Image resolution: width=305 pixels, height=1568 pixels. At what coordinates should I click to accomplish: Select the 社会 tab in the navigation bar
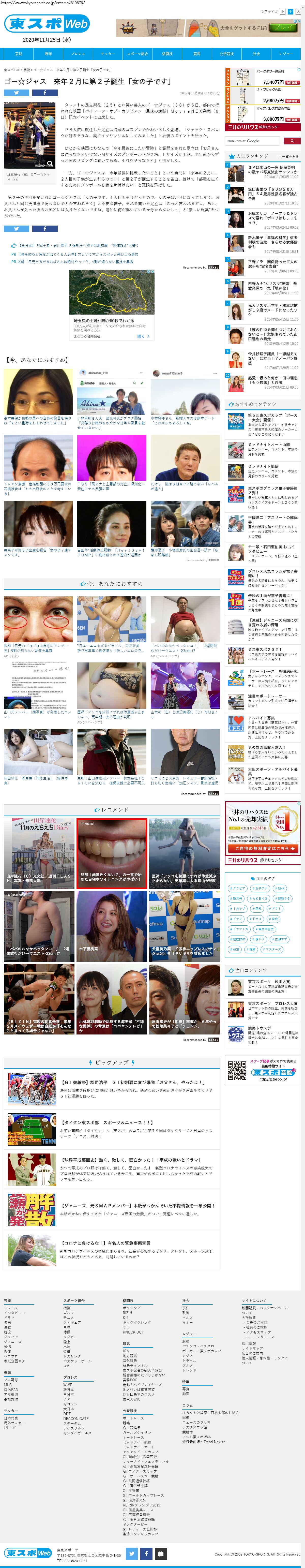[256, 54]
